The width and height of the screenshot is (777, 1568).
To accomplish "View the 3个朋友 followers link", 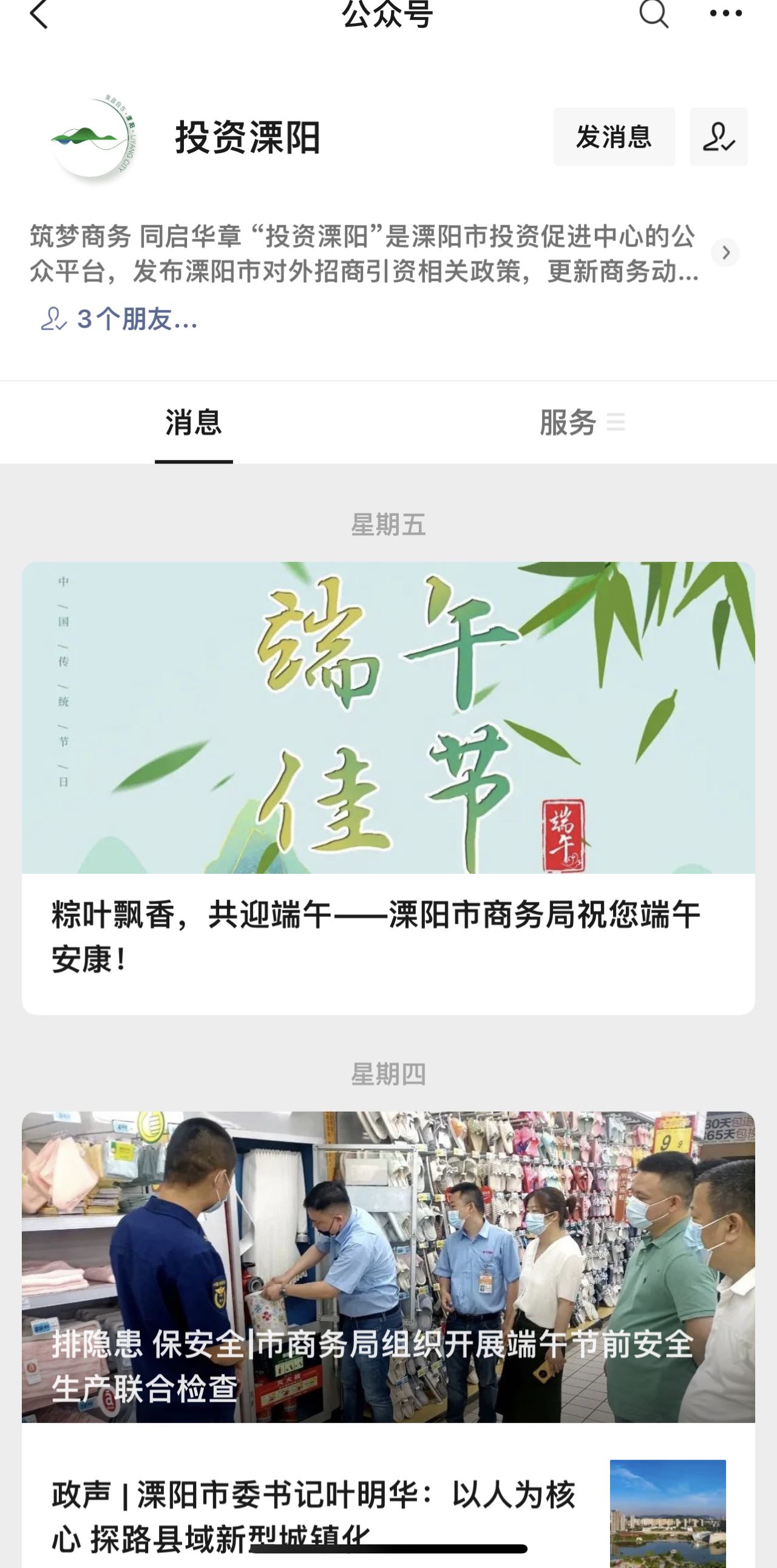I will [x=121, y=319].
